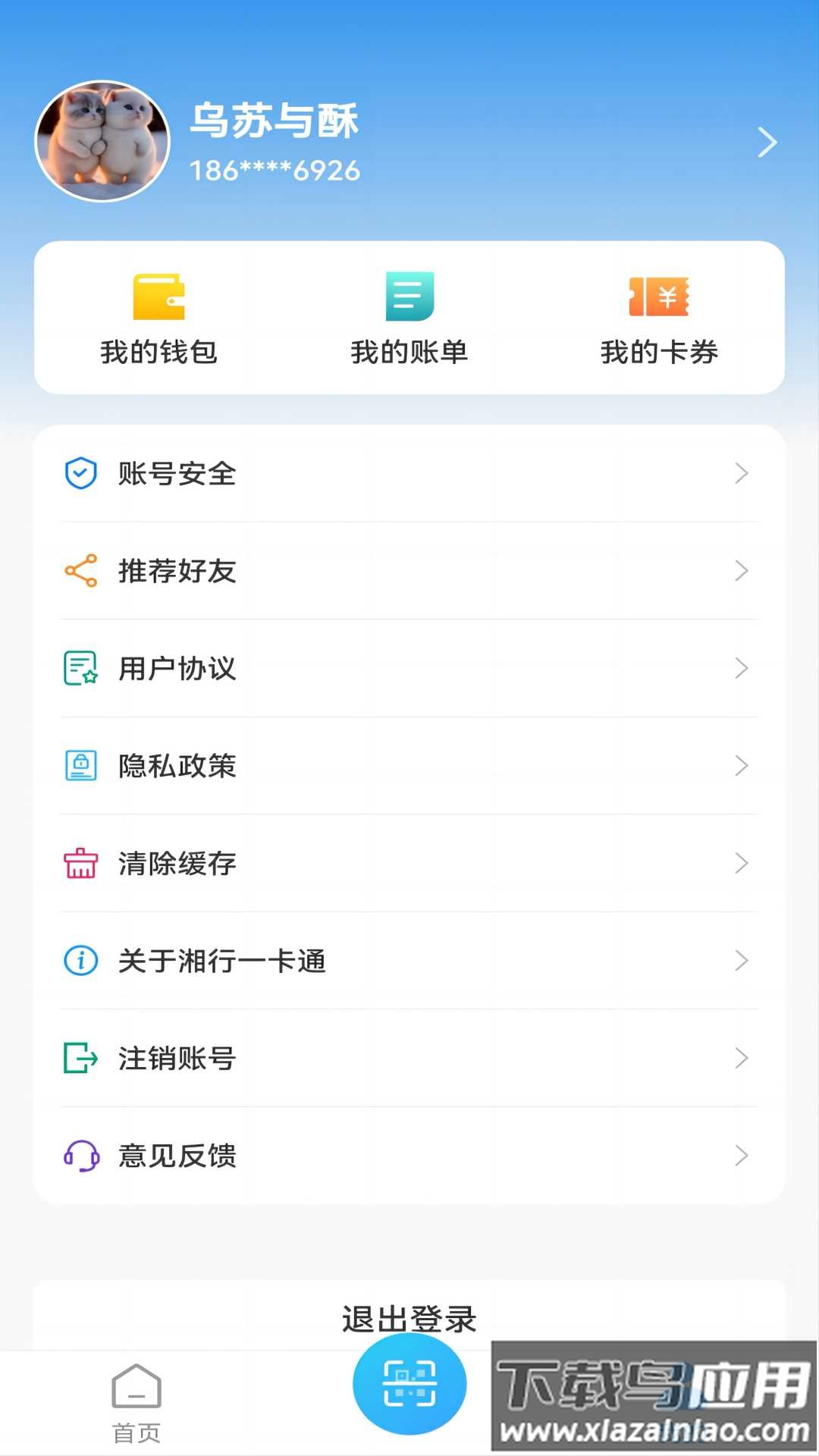Switch to the 首页 tab
This screenshot has height=1456, width=819.
136,1403
